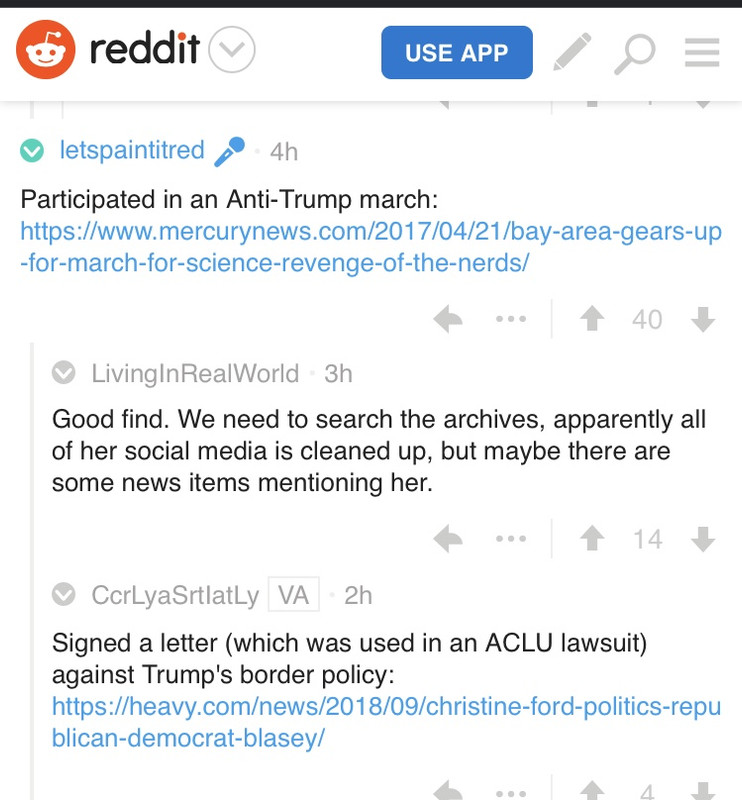The width and height of the screenshot is (742, 800).
Task: Open the heavy.com christine-ford article link
Action: coord(385,722)
